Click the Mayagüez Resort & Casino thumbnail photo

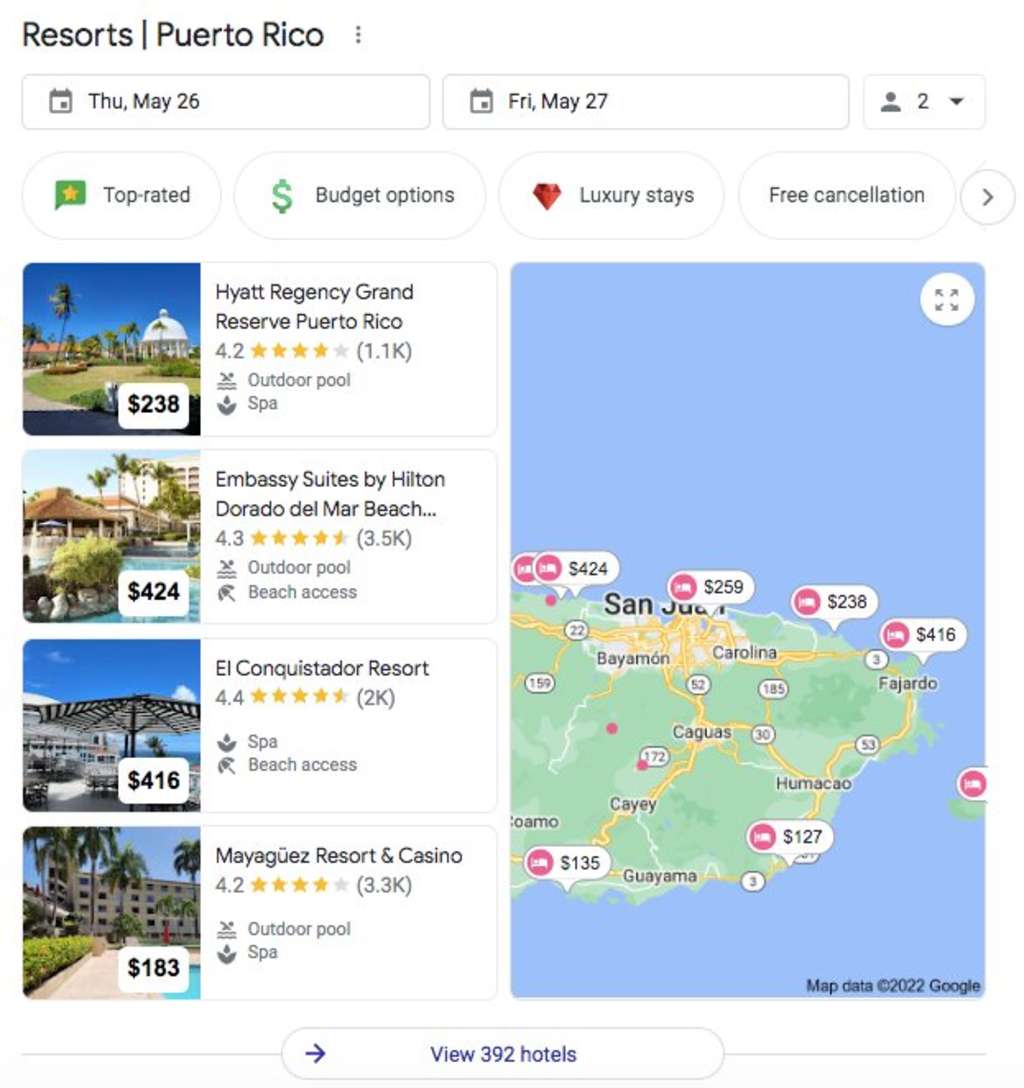(x=110, y=913)
